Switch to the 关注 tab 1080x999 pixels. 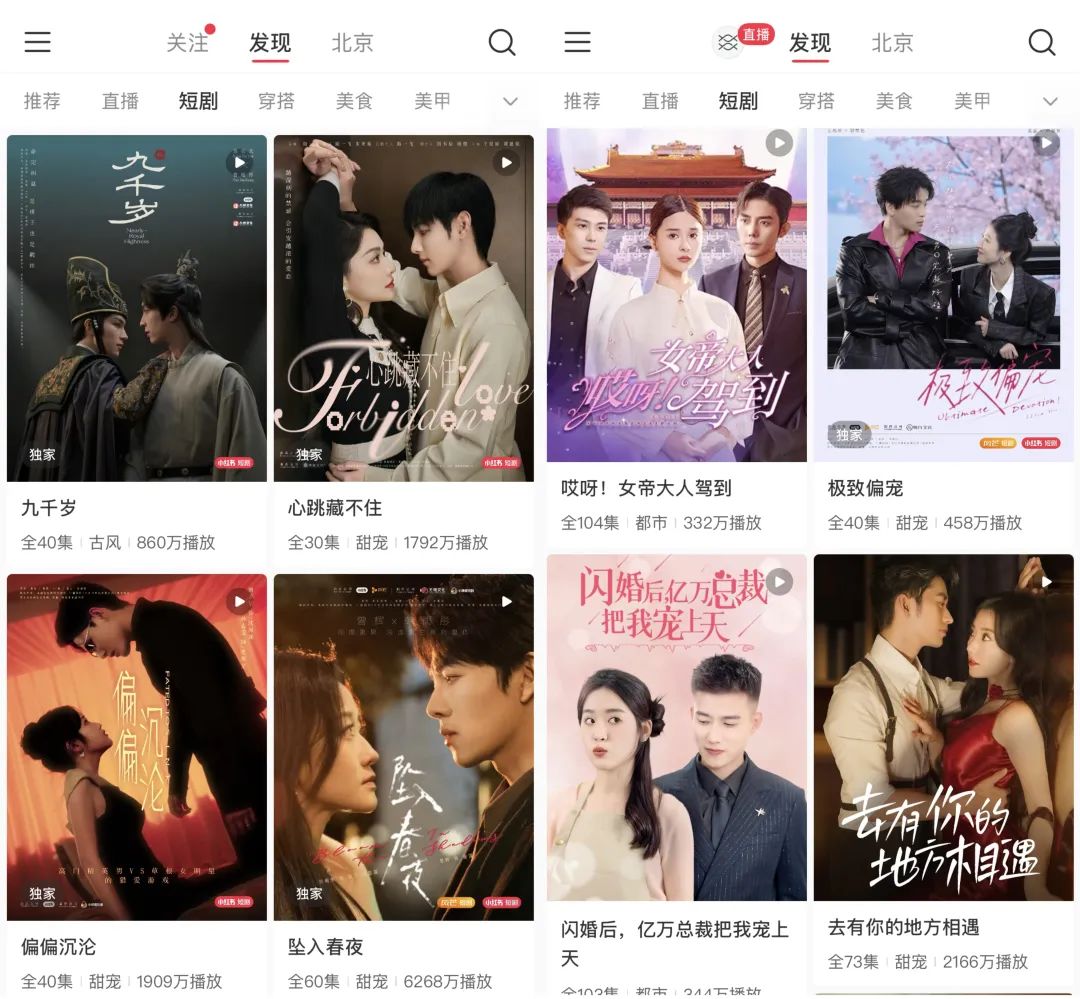[x=188, y=43]
